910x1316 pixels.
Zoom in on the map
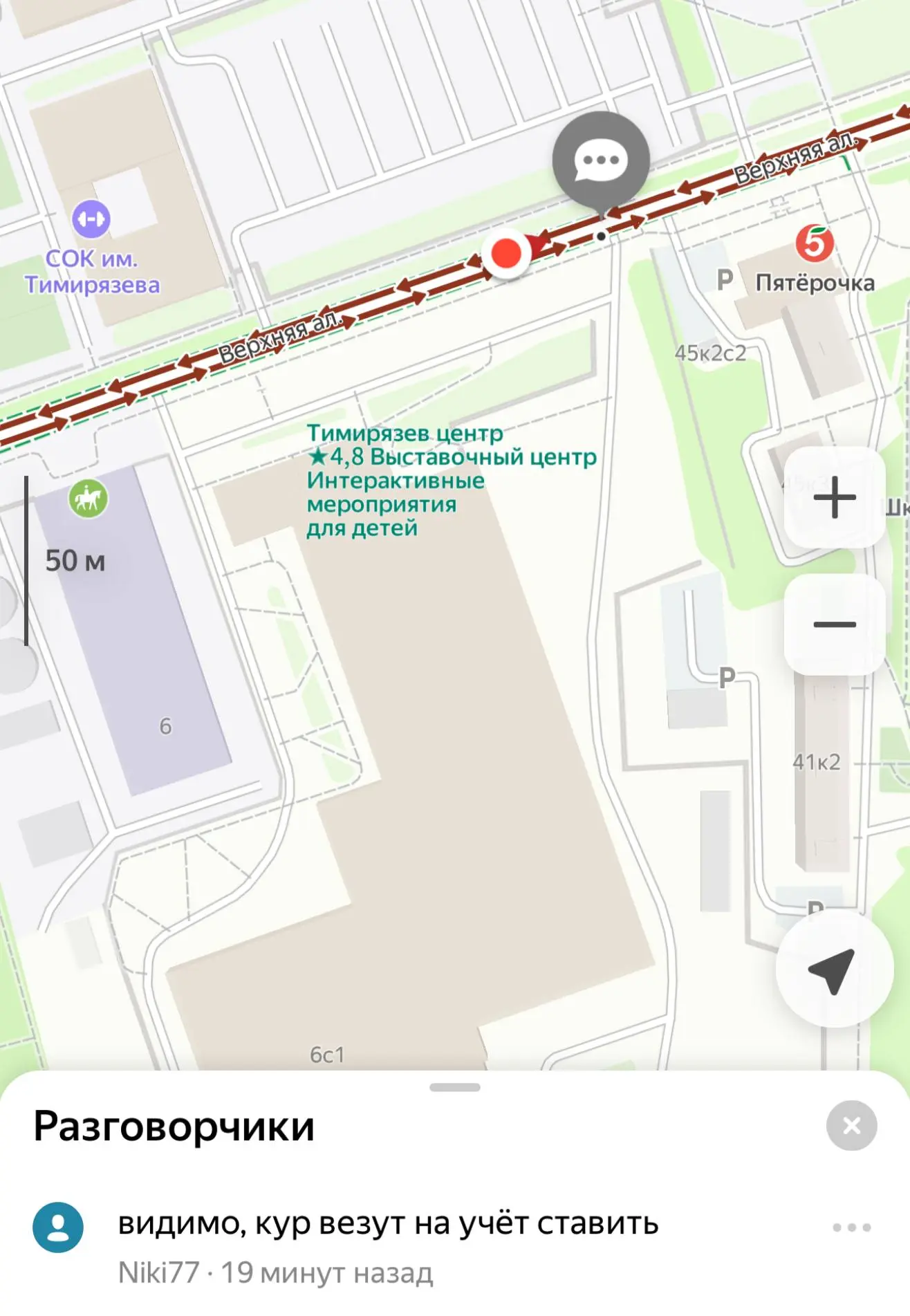[835, 497]
